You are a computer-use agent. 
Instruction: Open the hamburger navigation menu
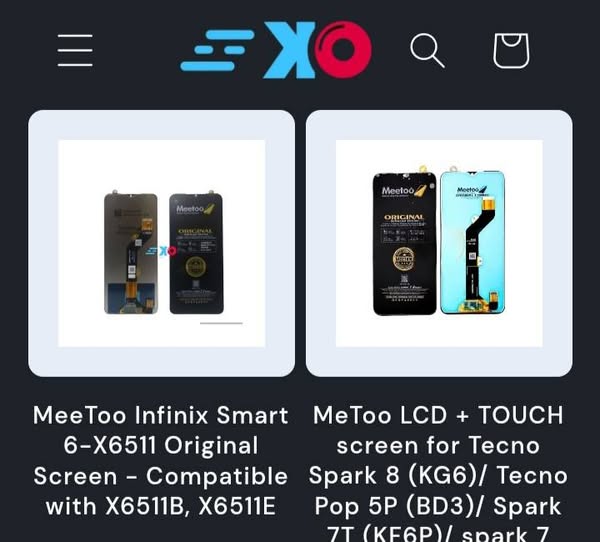(x=75, y=50)
